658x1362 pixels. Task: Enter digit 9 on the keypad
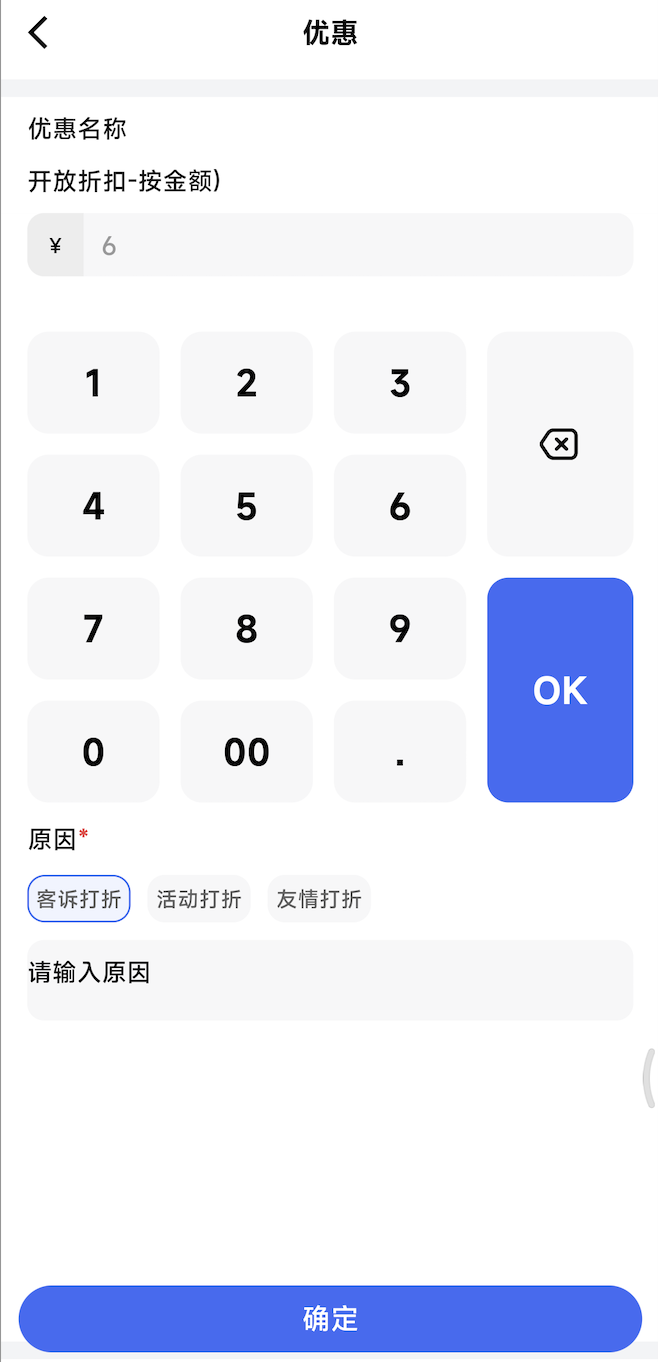point(400,629)
